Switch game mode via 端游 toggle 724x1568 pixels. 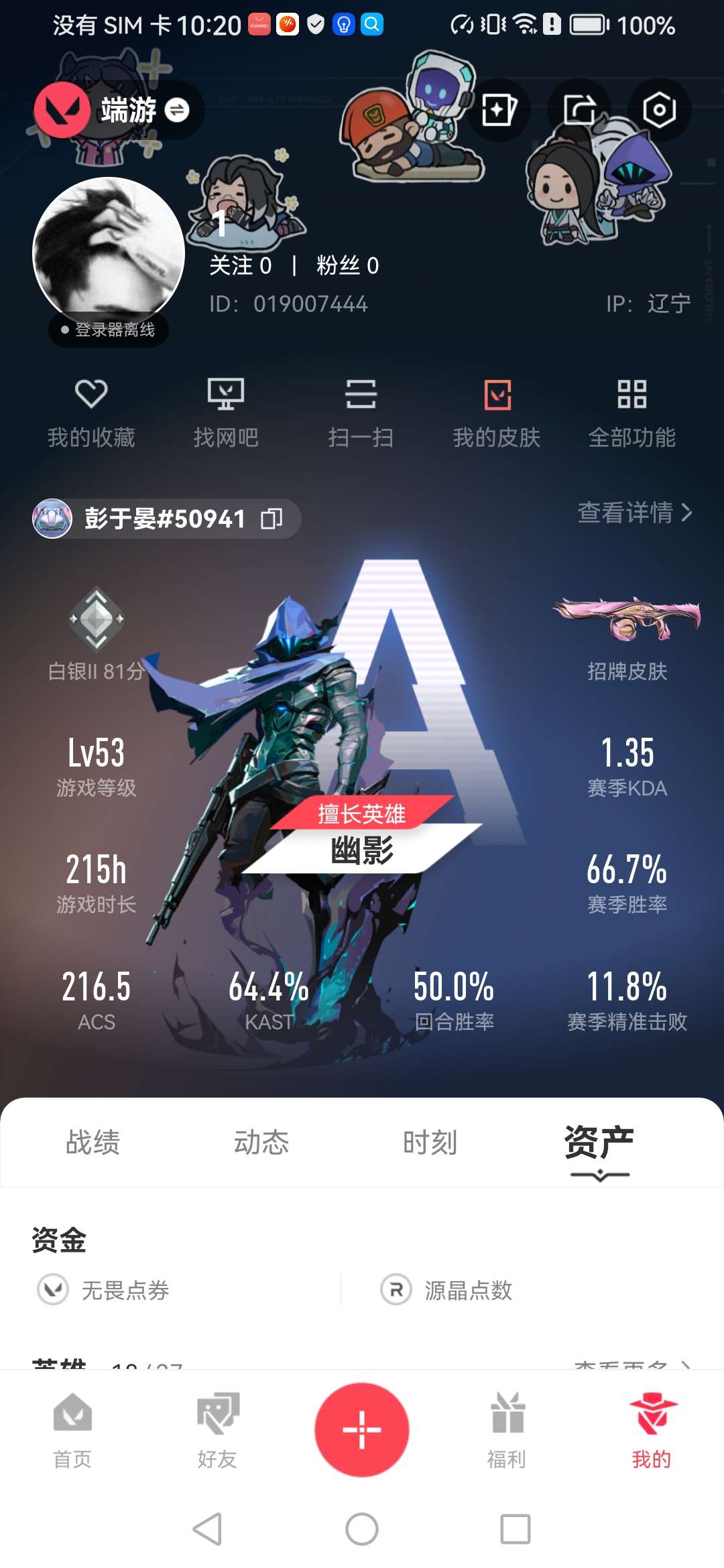[177, 110]
